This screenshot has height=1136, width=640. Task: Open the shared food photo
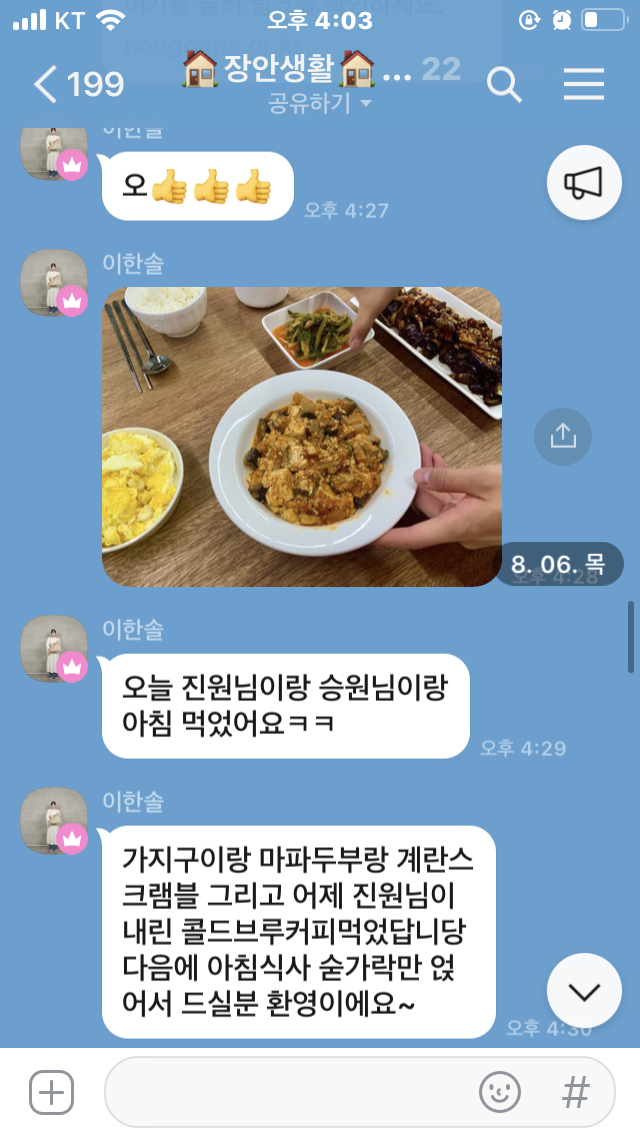pos(301,437)
